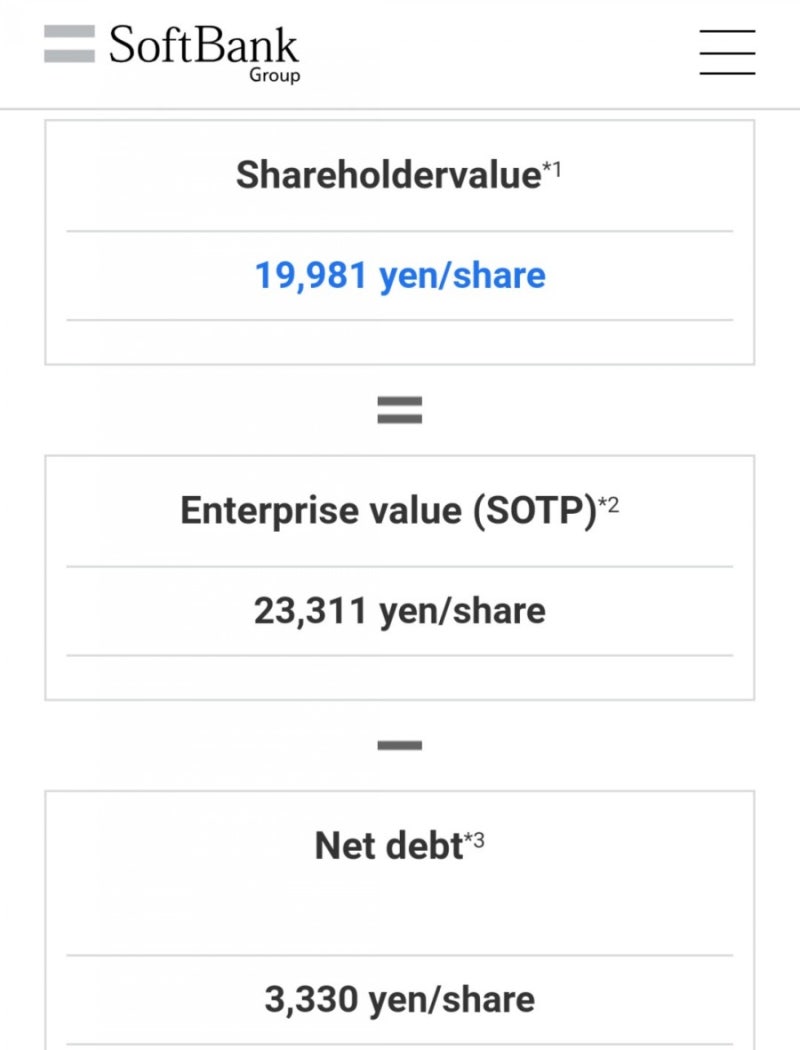Viewport: 800px width, 1050px height.
Task: Click the 23,311 yen/share figure
Action: coord(400,611)
